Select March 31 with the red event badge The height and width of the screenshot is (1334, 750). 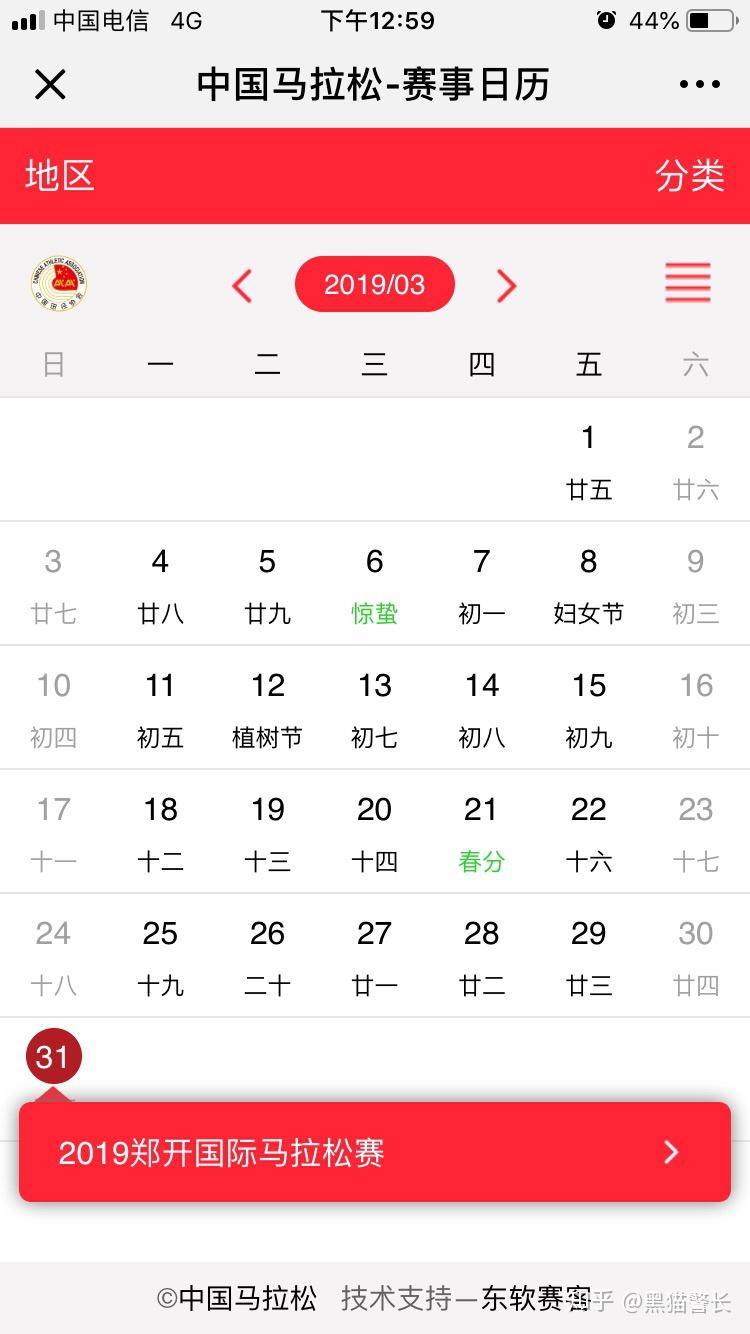(x=53, y=1055)
